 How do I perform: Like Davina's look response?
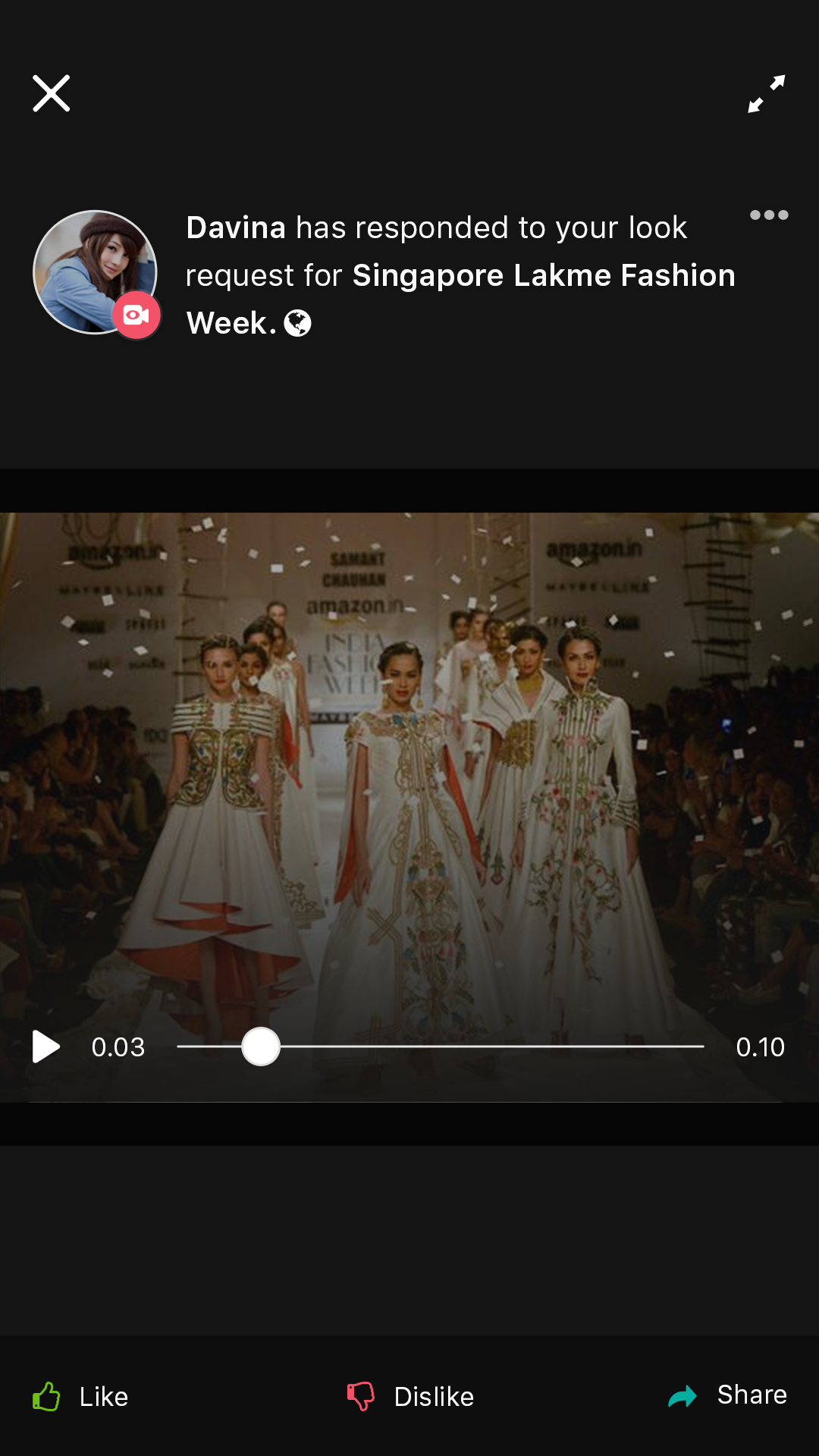80,1396
